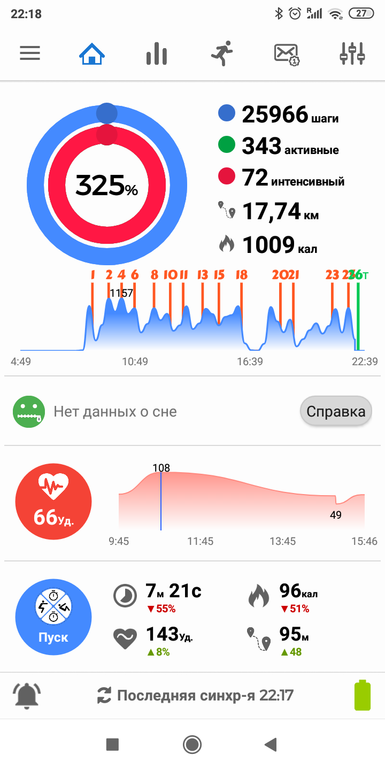Open the green band battery indicator

point(362,695)
